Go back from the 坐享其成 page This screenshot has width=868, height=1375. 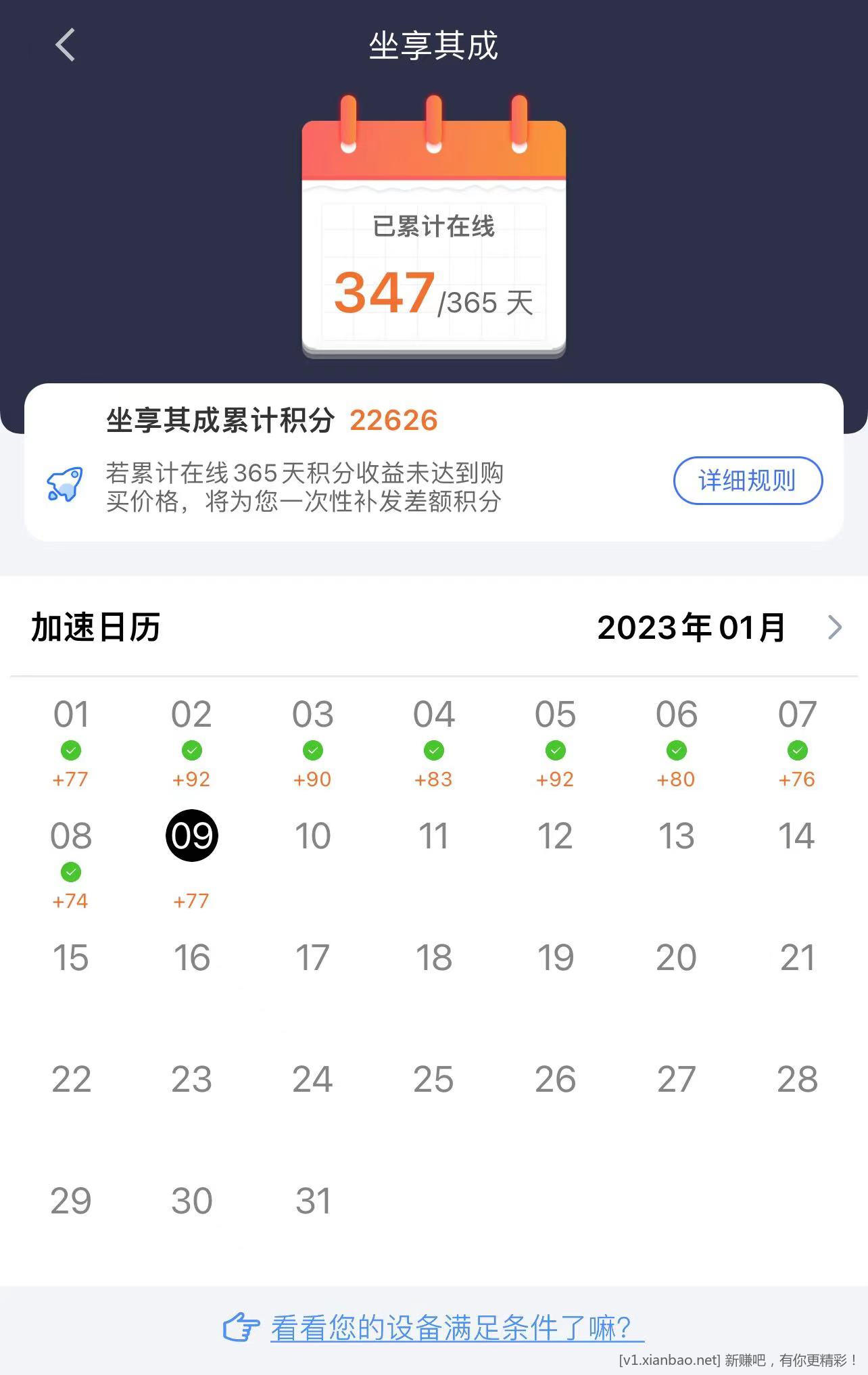point(65,45)
